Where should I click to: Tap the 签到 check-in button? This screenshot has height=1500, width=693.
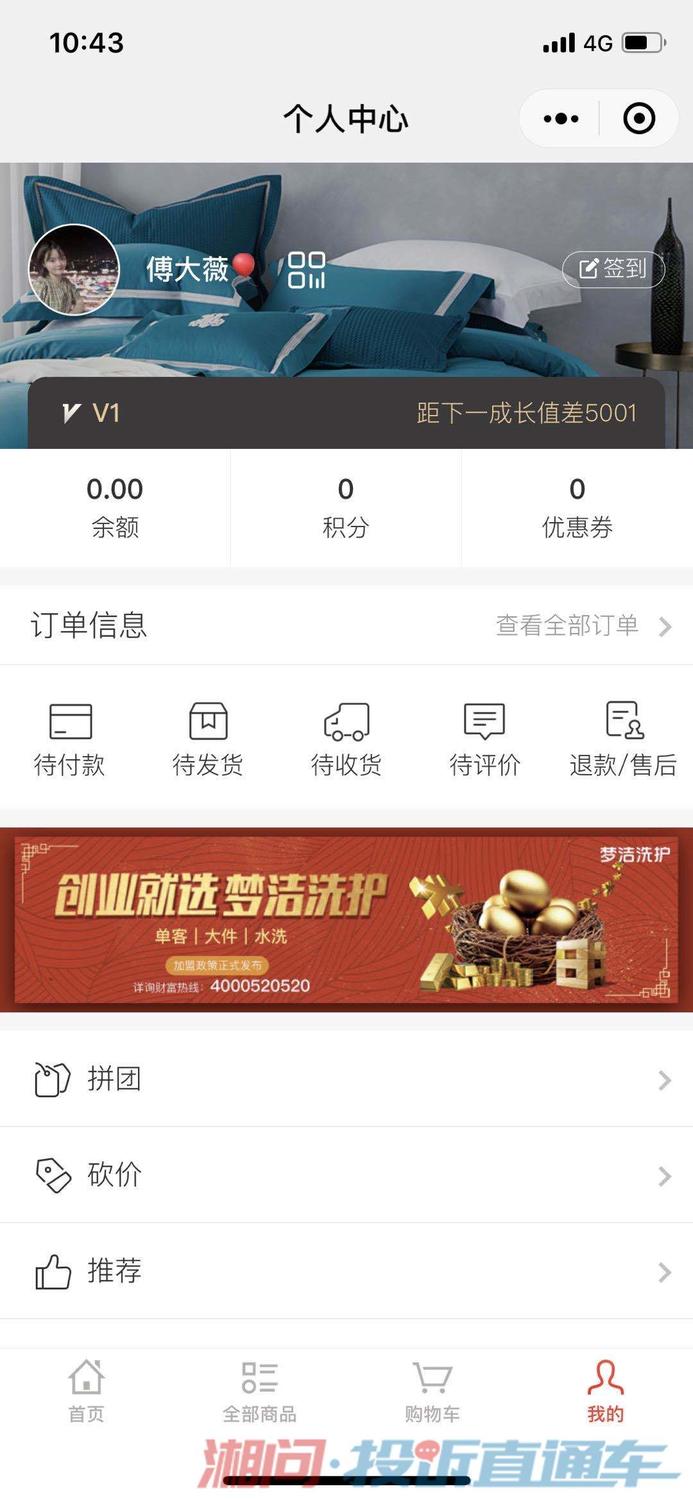pos(613,268)
